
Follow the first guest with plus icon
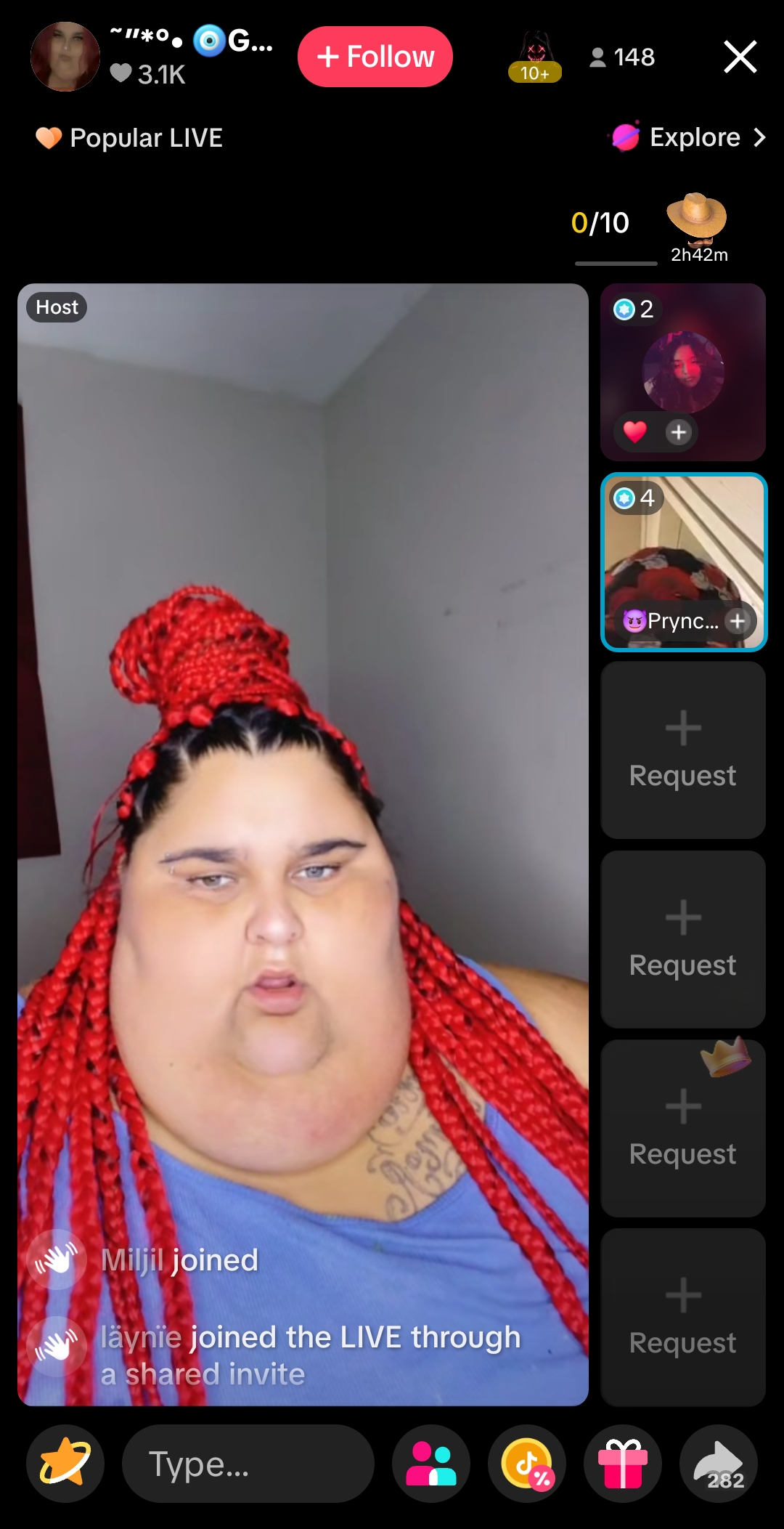point(679,432)
